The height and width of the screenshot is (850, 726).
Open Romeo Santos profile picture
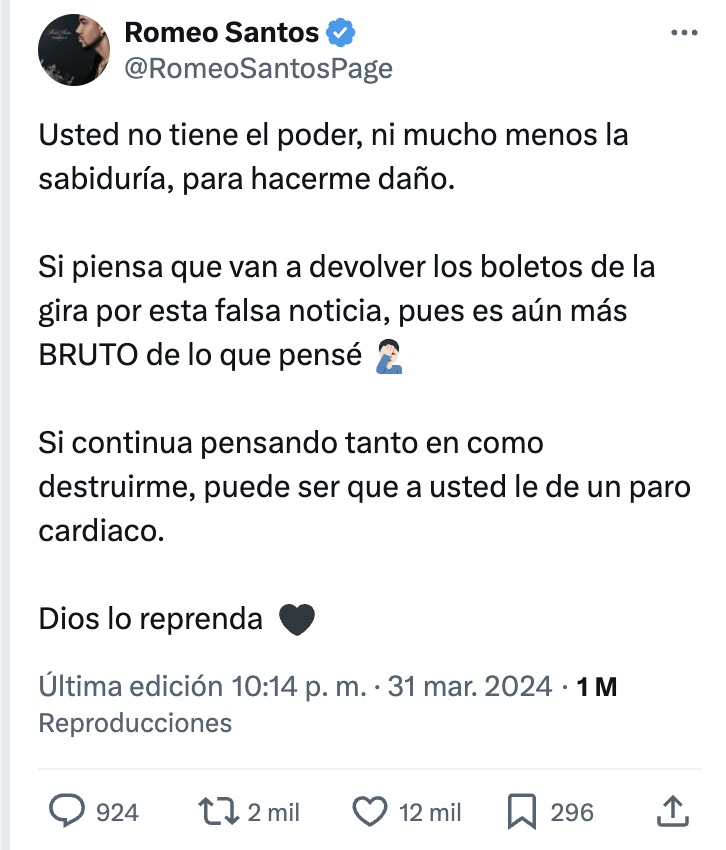coord(74,51)
